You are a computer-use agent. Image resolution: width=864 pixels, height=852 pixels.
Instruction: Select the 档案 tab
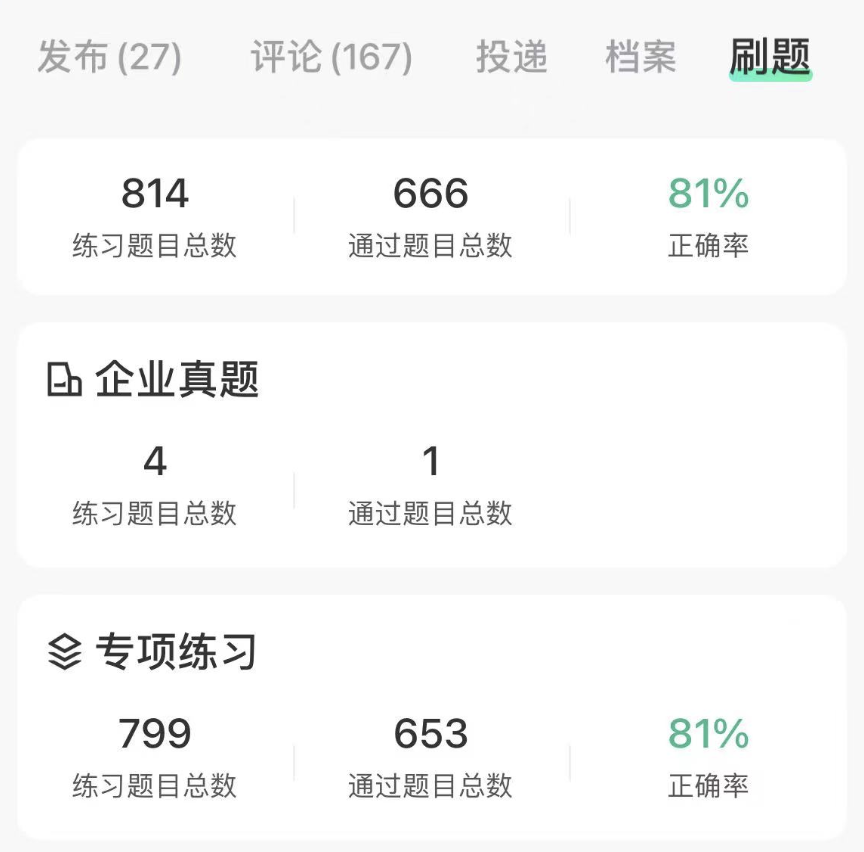click(x=641, y=58)
